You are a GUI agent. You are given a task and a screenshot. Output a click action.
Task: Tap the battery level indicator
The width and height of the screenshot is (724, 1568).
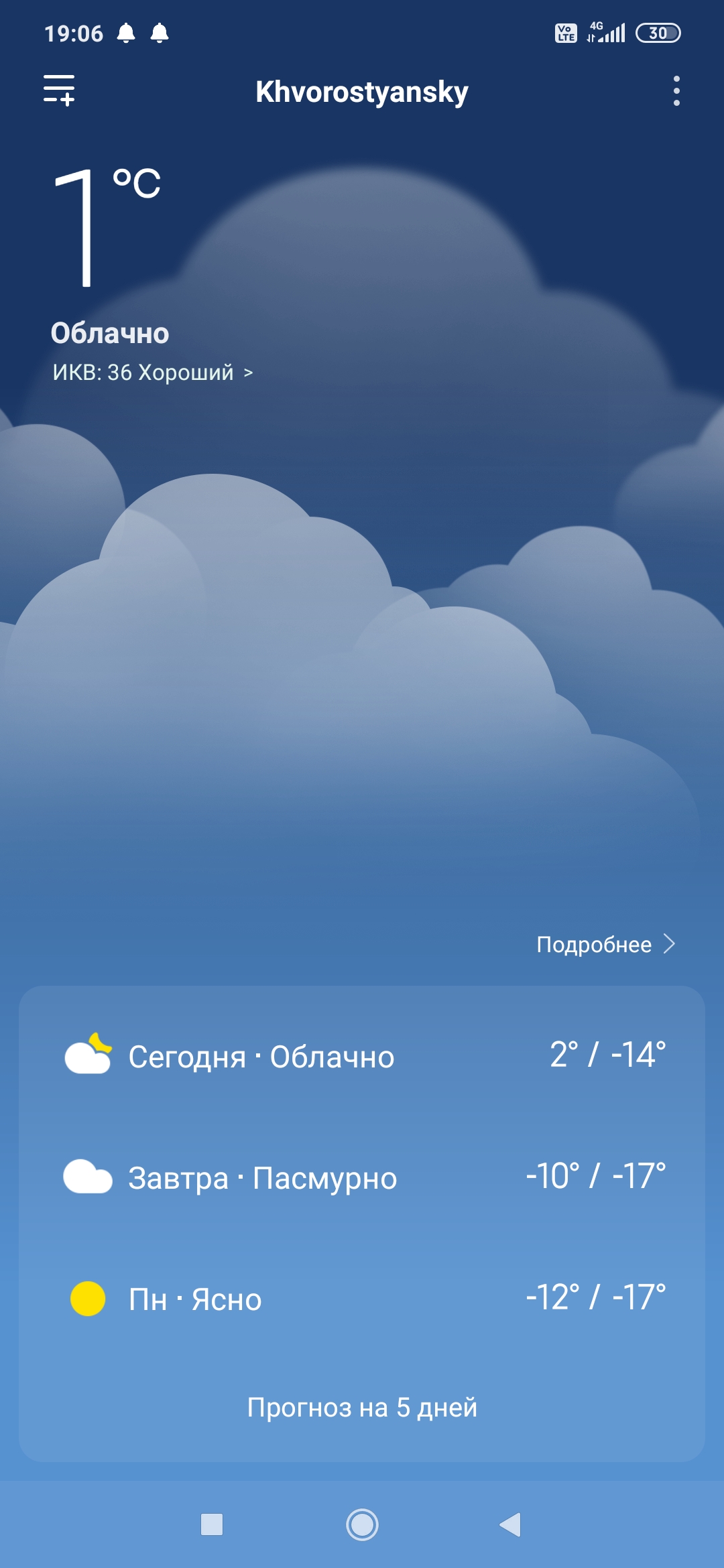tap(657, 31)
